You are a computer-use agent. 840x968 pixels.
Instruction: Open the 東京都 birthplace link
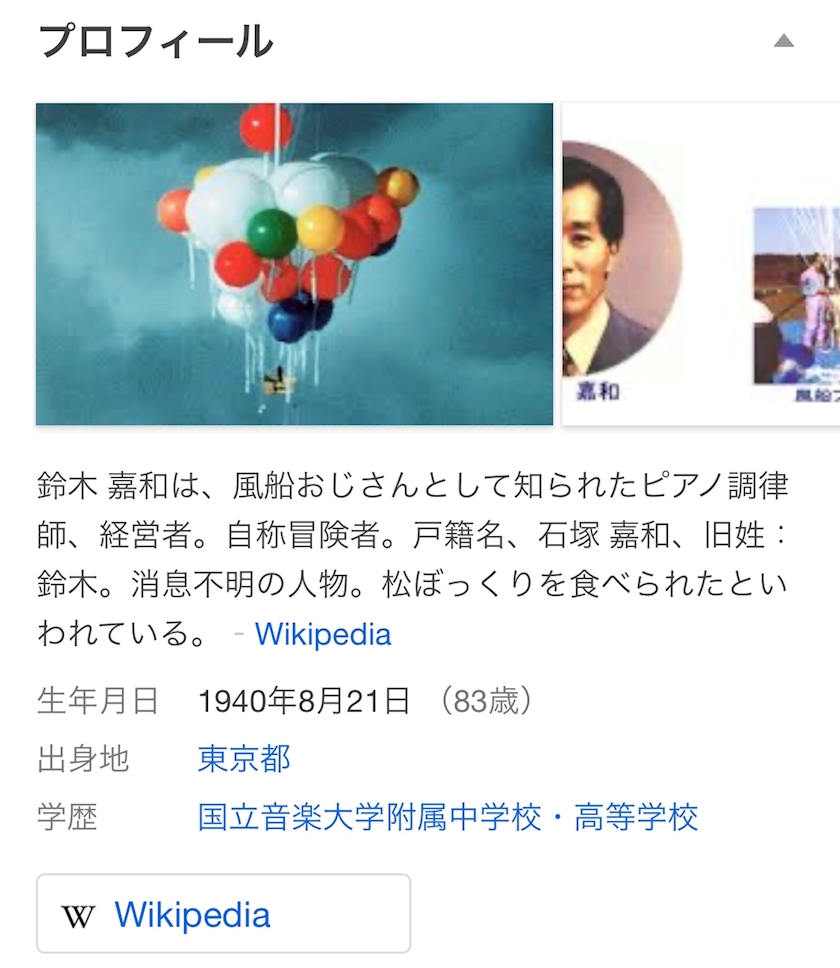[244, 758]
